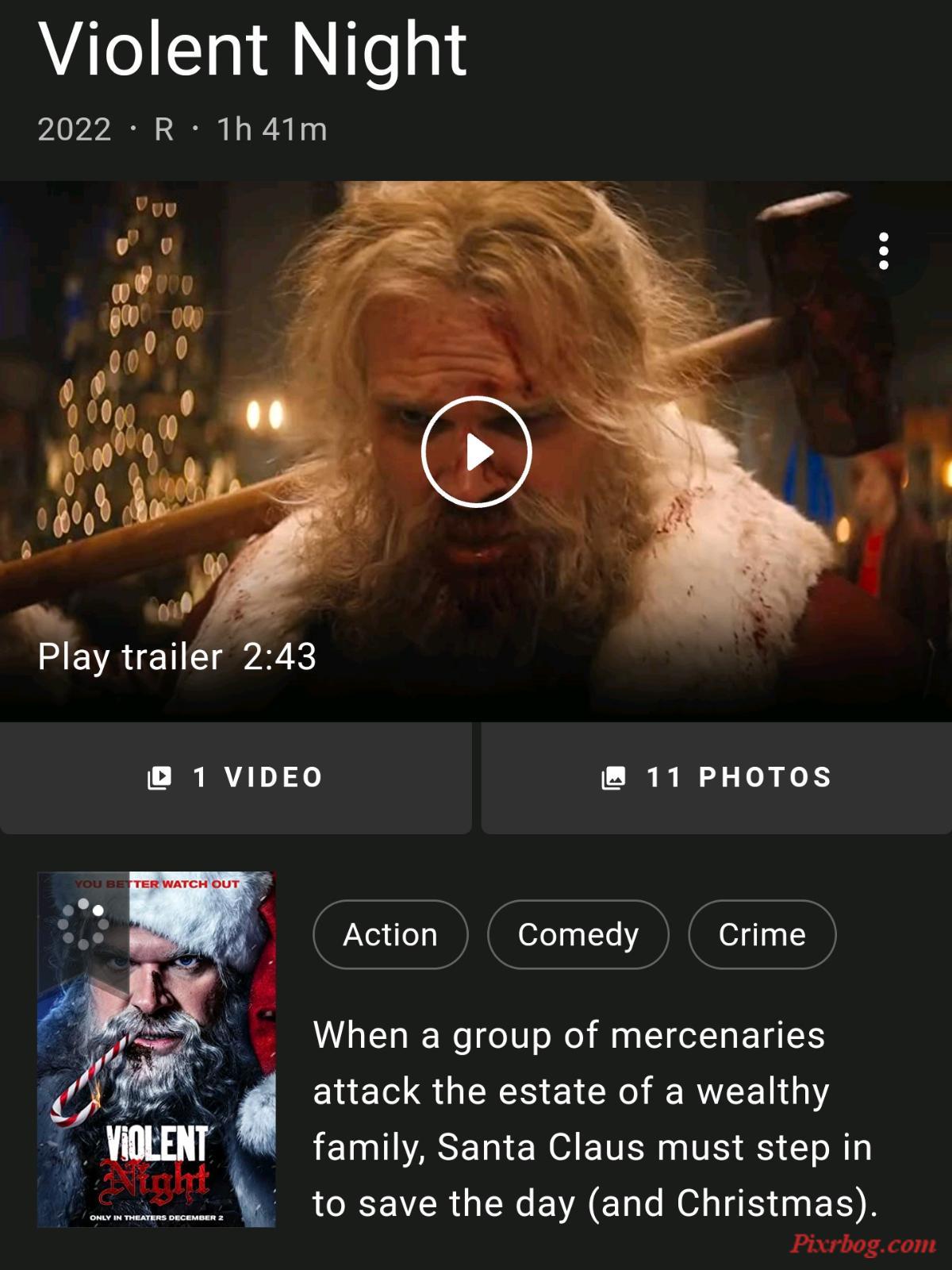Viewport: 952px width, 1270px height.
Task: Play the Violent Night trailer
Action: [x=476, y=452]
